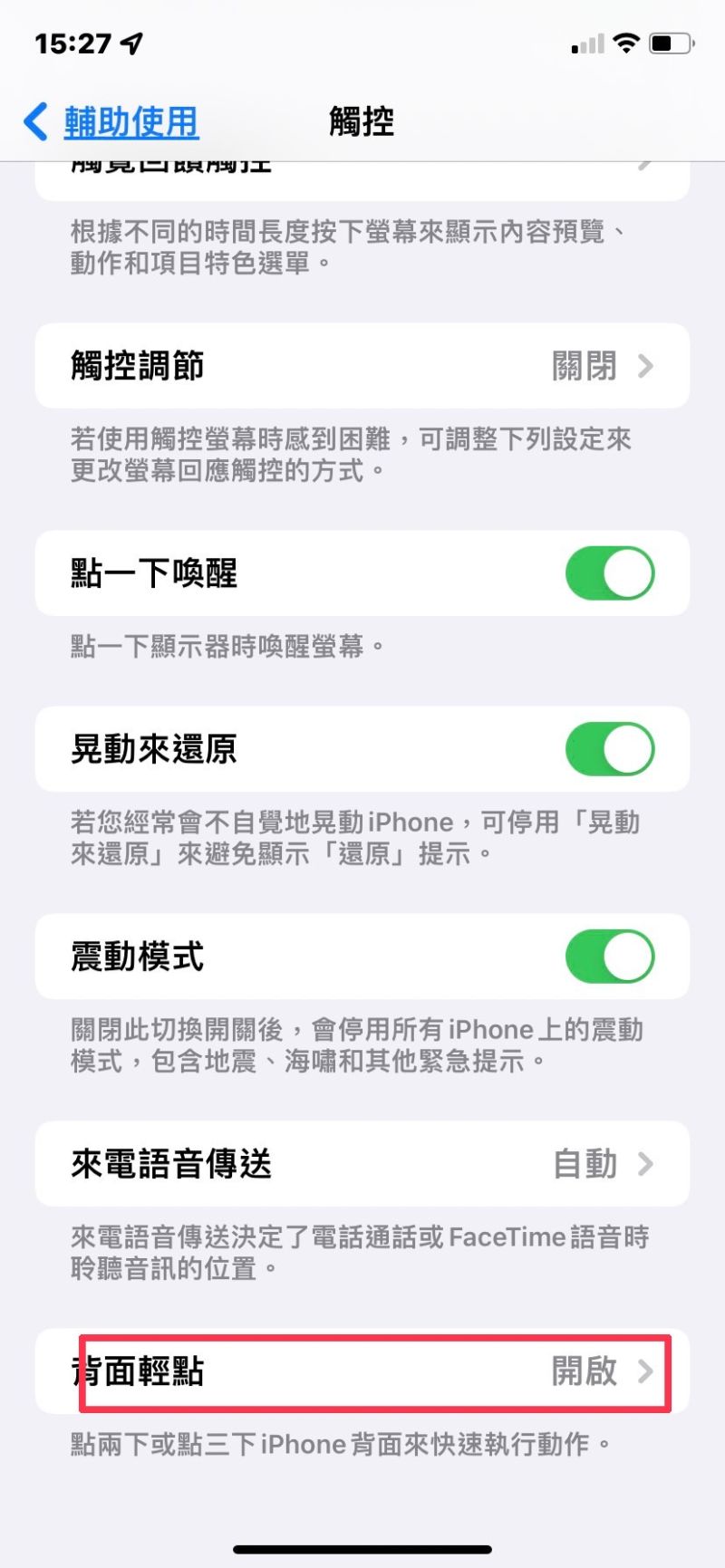
Task: Disable the 晃動來還原 switch
Action: pyautogui.click(x=609, y=749)
